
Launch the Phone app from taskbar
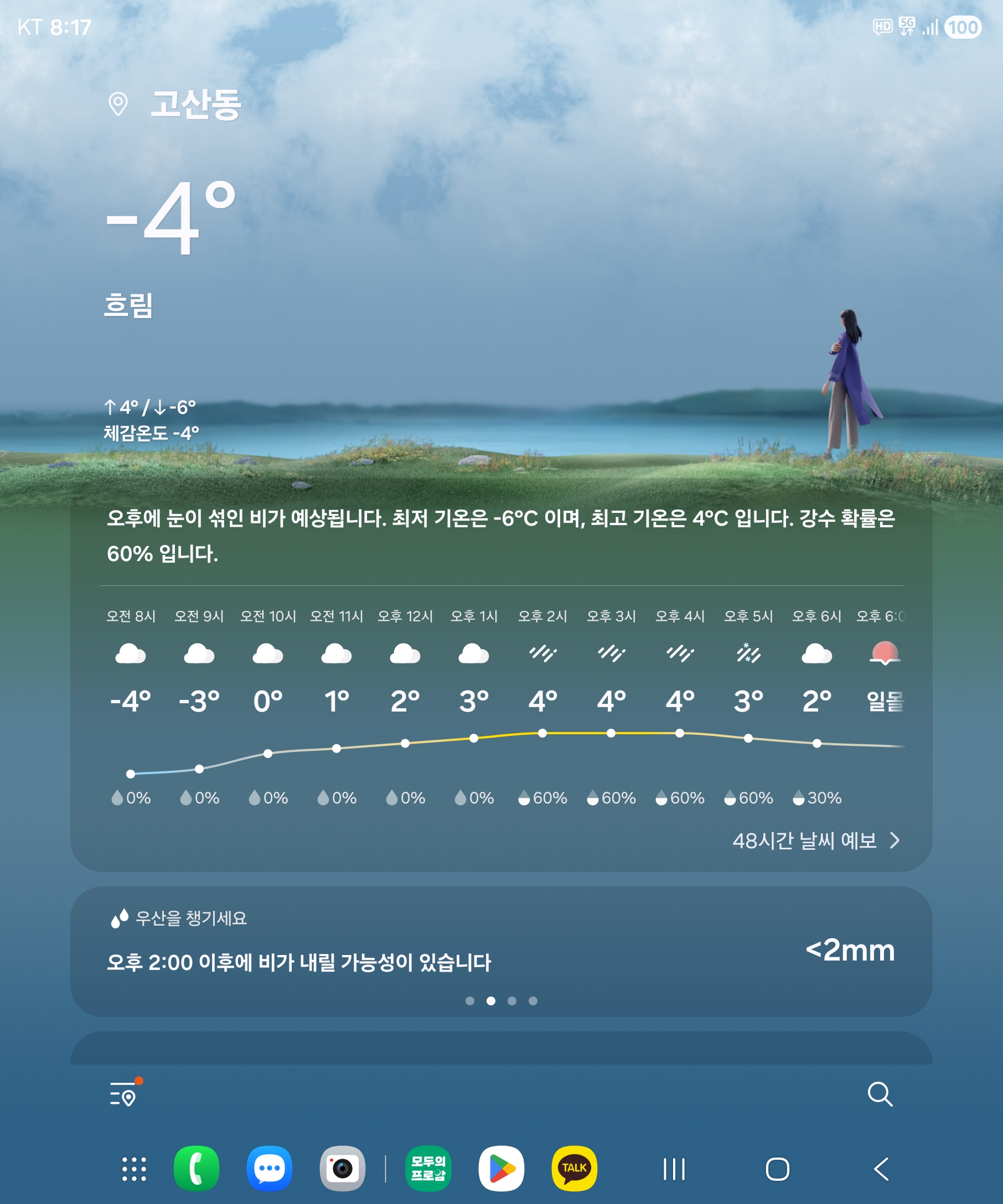(196, 1169)
